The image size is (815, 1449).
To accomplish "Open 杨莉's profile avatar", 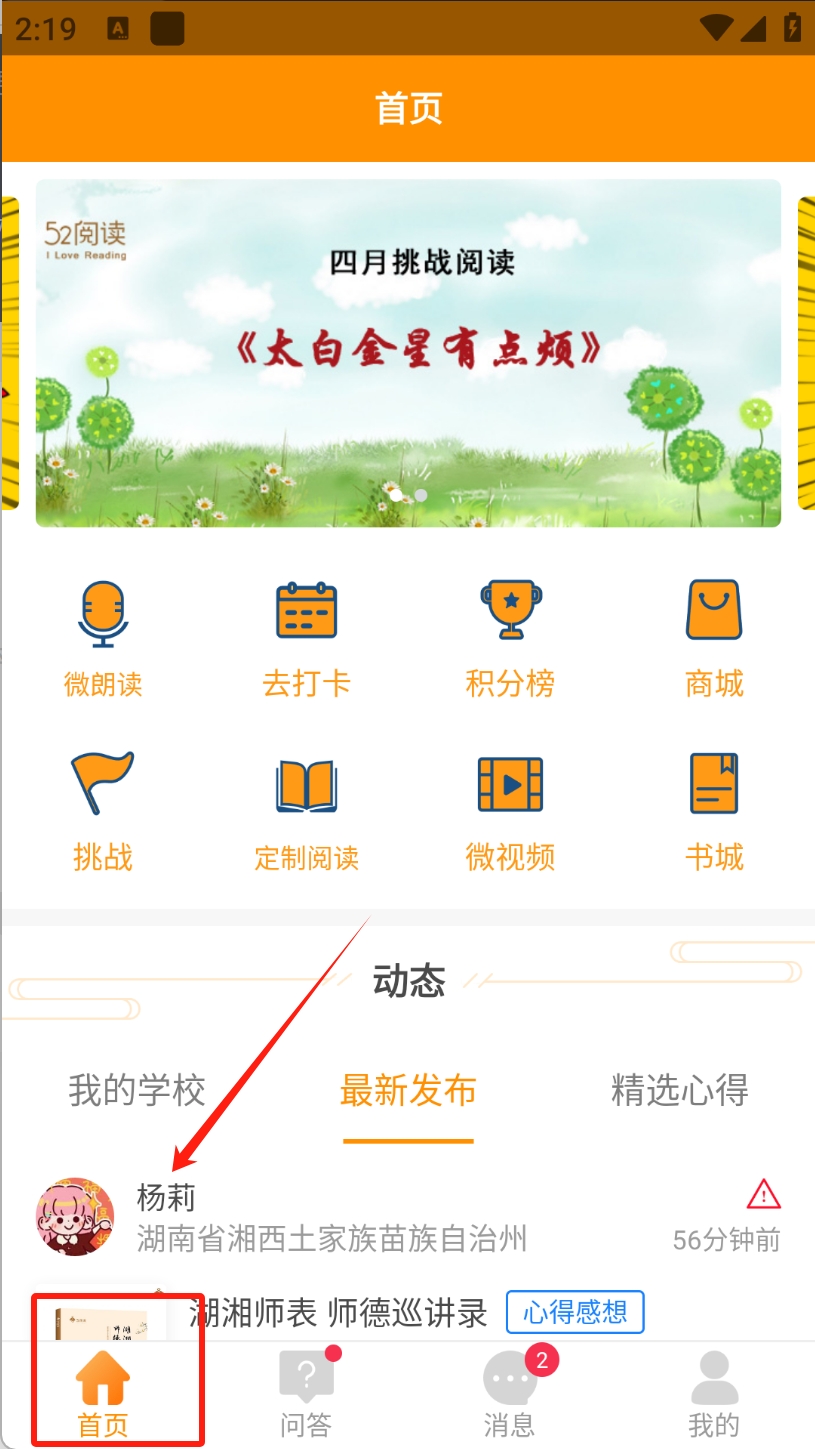I will pos(75,1216).
